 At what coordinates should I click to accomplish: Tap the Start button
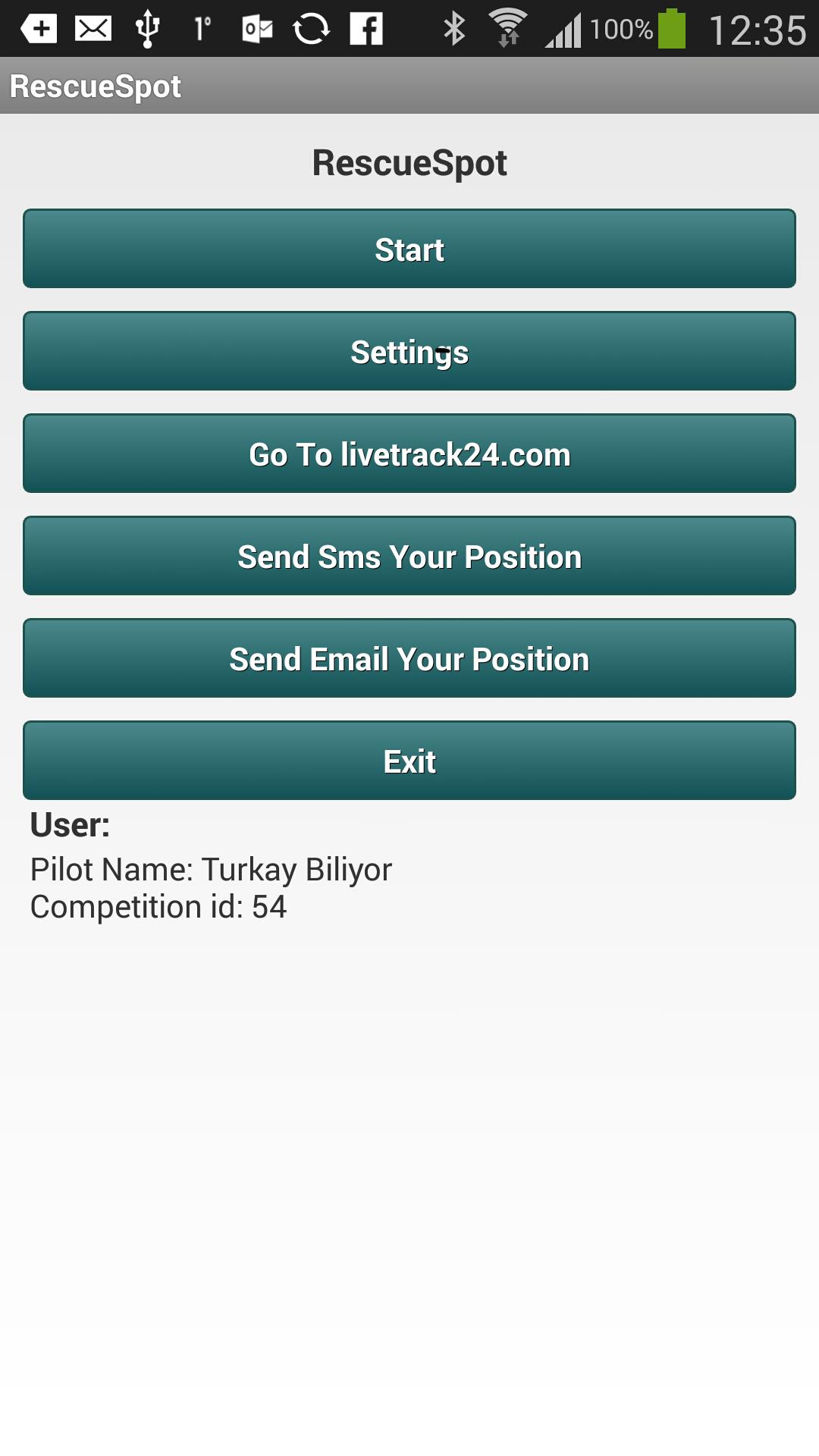(409, 249)
